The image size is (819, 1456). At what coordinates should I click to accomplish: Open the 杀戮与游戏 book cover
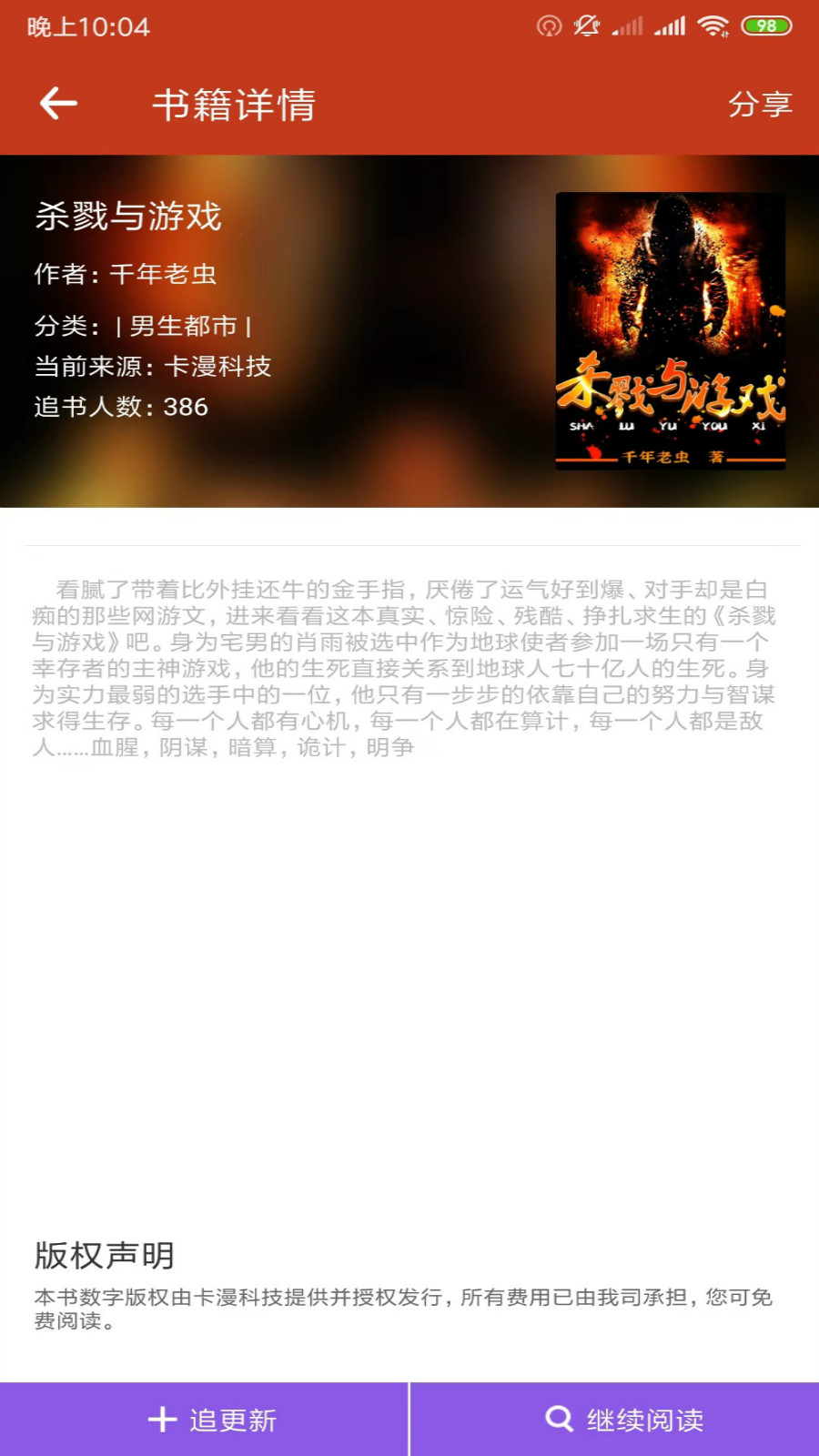(671, 331)
